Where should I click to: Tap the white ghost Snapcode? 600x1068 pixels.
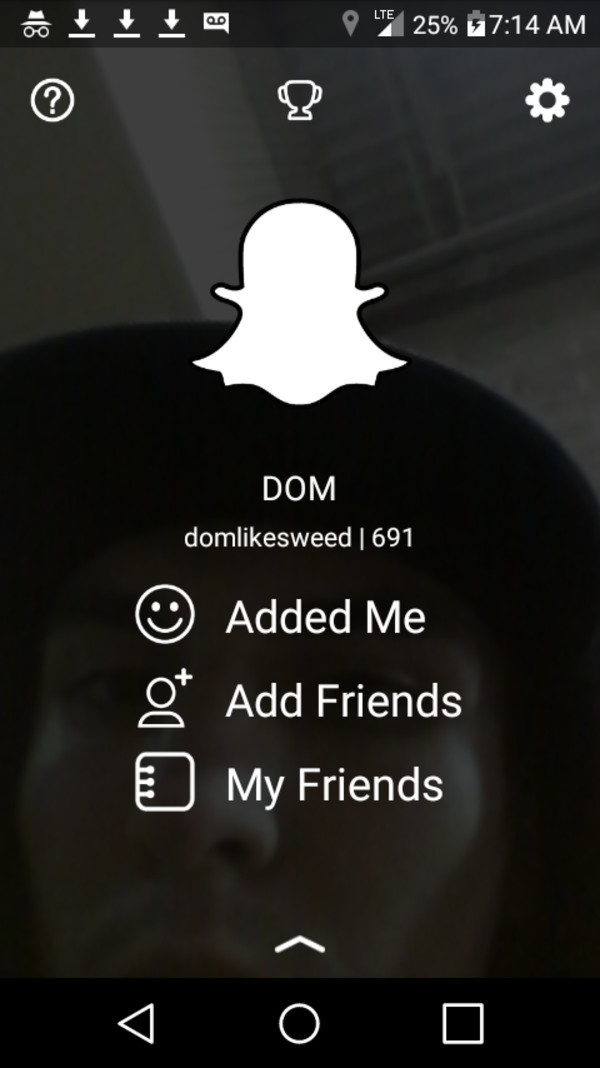click(x=300, y=303)
